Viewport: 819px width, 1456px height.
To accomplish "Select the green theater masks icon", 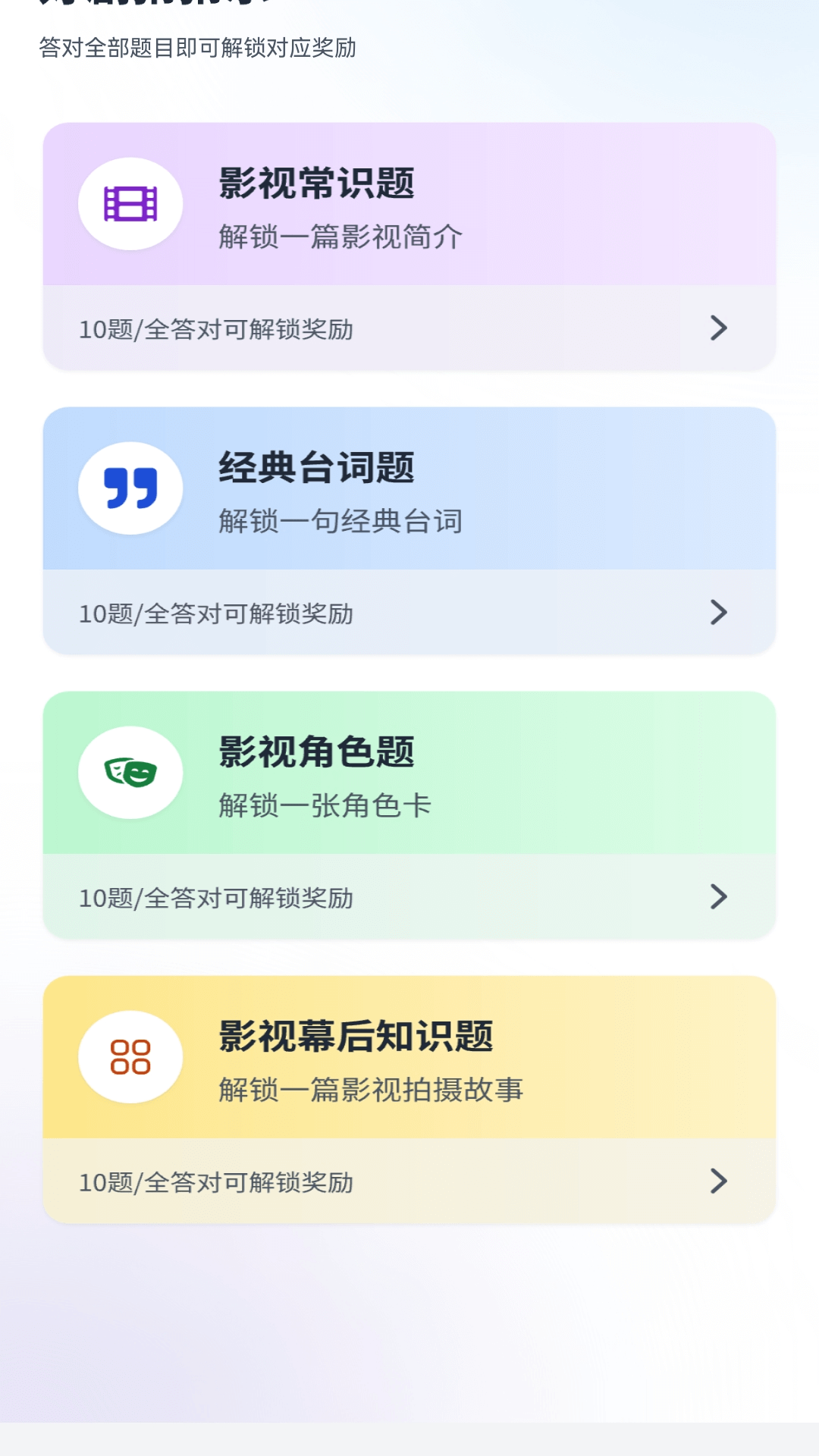I will pos(130,770).
